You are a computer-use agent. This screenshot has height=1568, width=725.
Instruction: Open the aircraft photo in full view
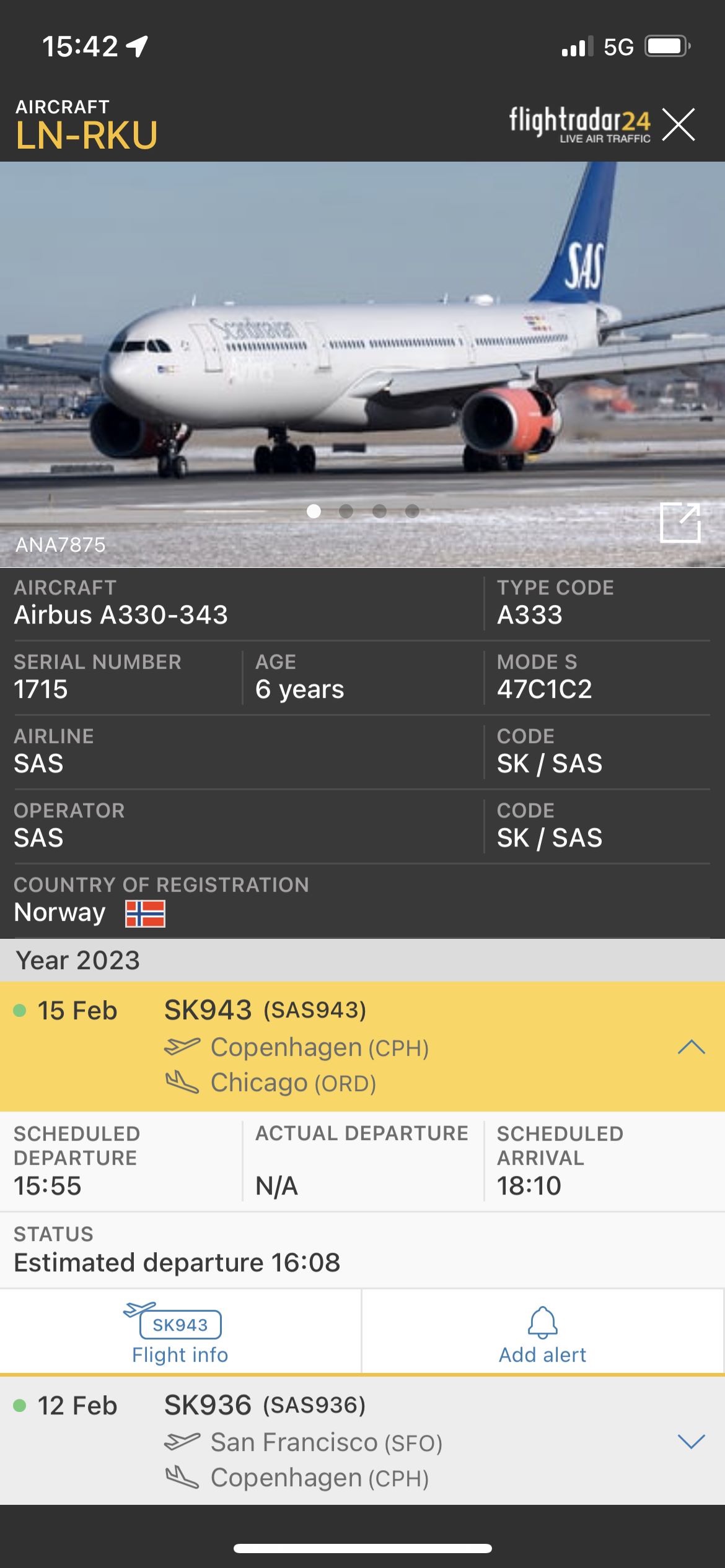pos(680,523)
